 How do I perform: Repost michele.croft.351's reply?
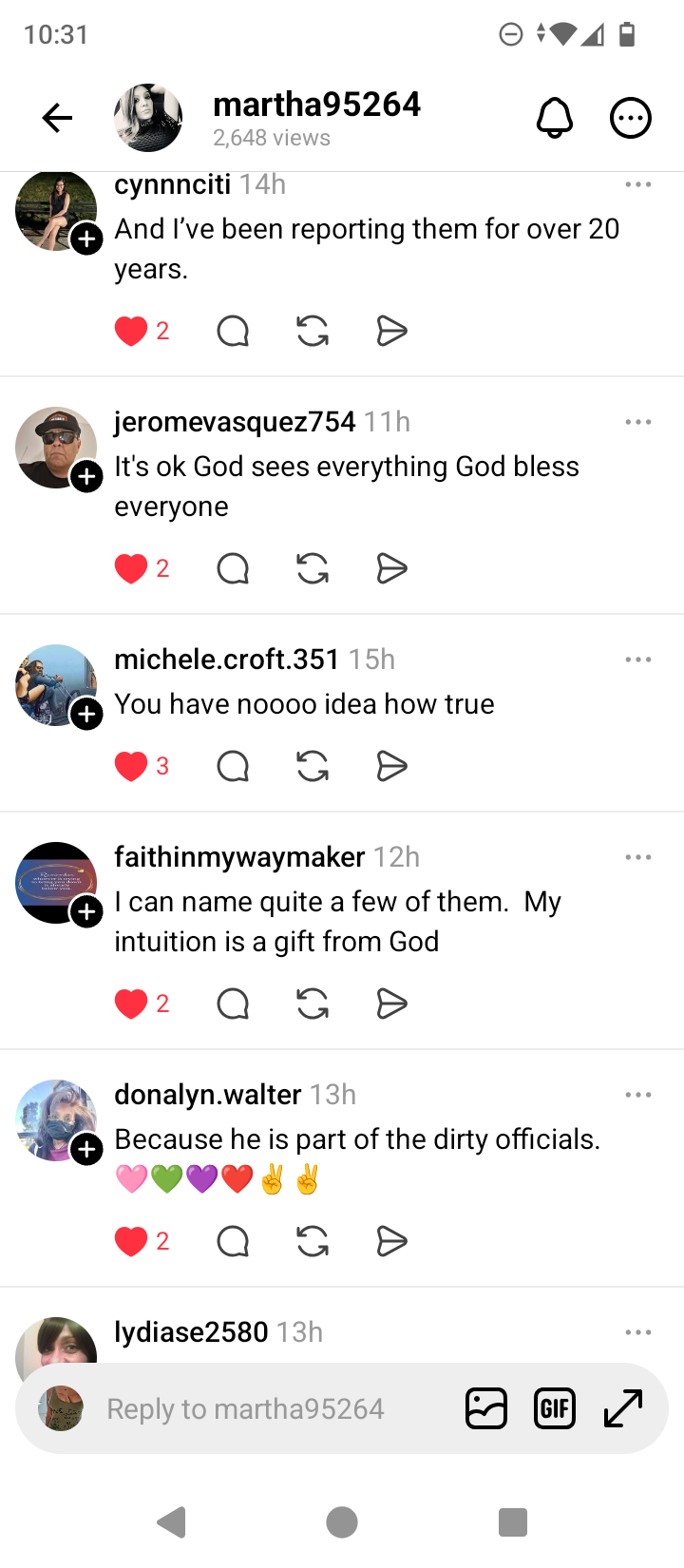coord(313,766)
